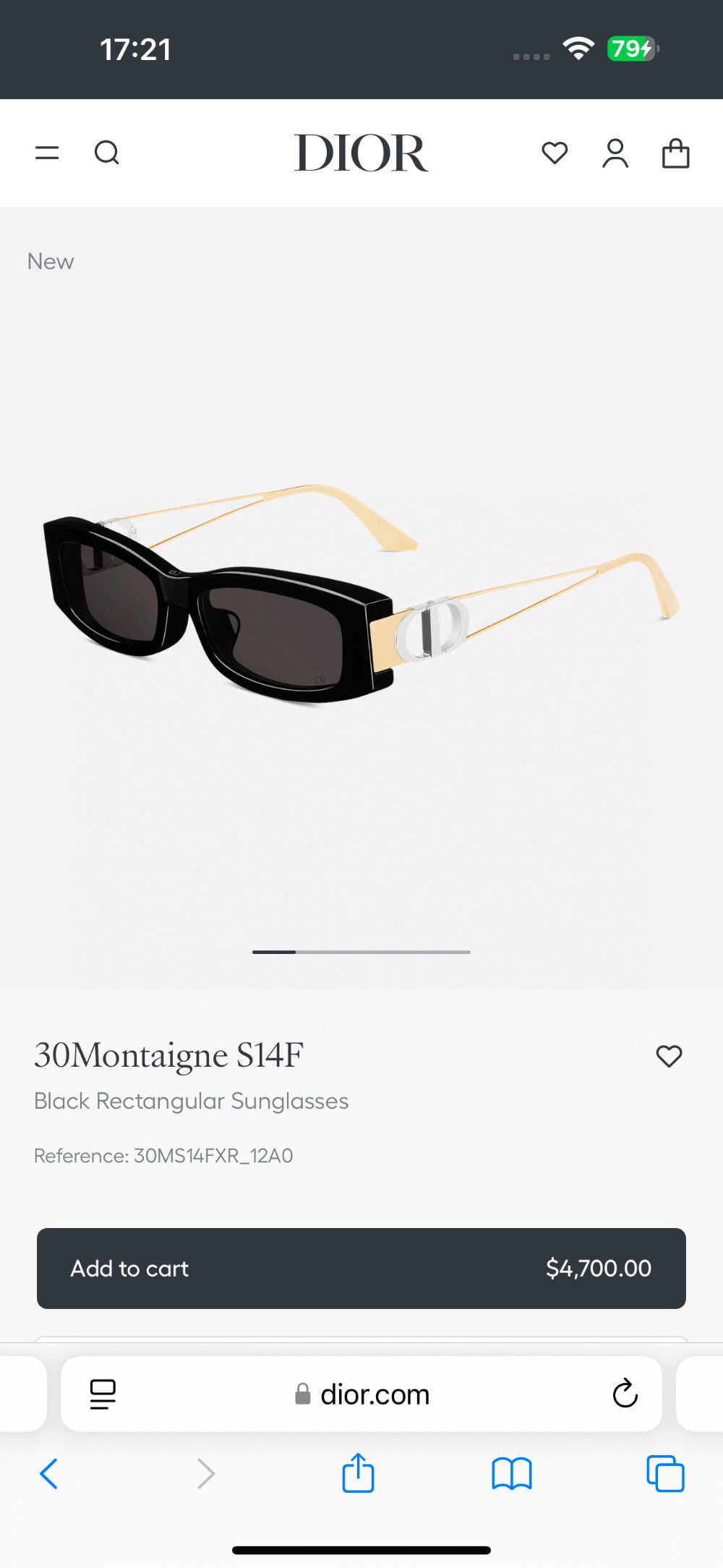The image size is (723, 1568).
Task: Save 30Montaigne S14F to wishlist
Action: click(669, 1056)
